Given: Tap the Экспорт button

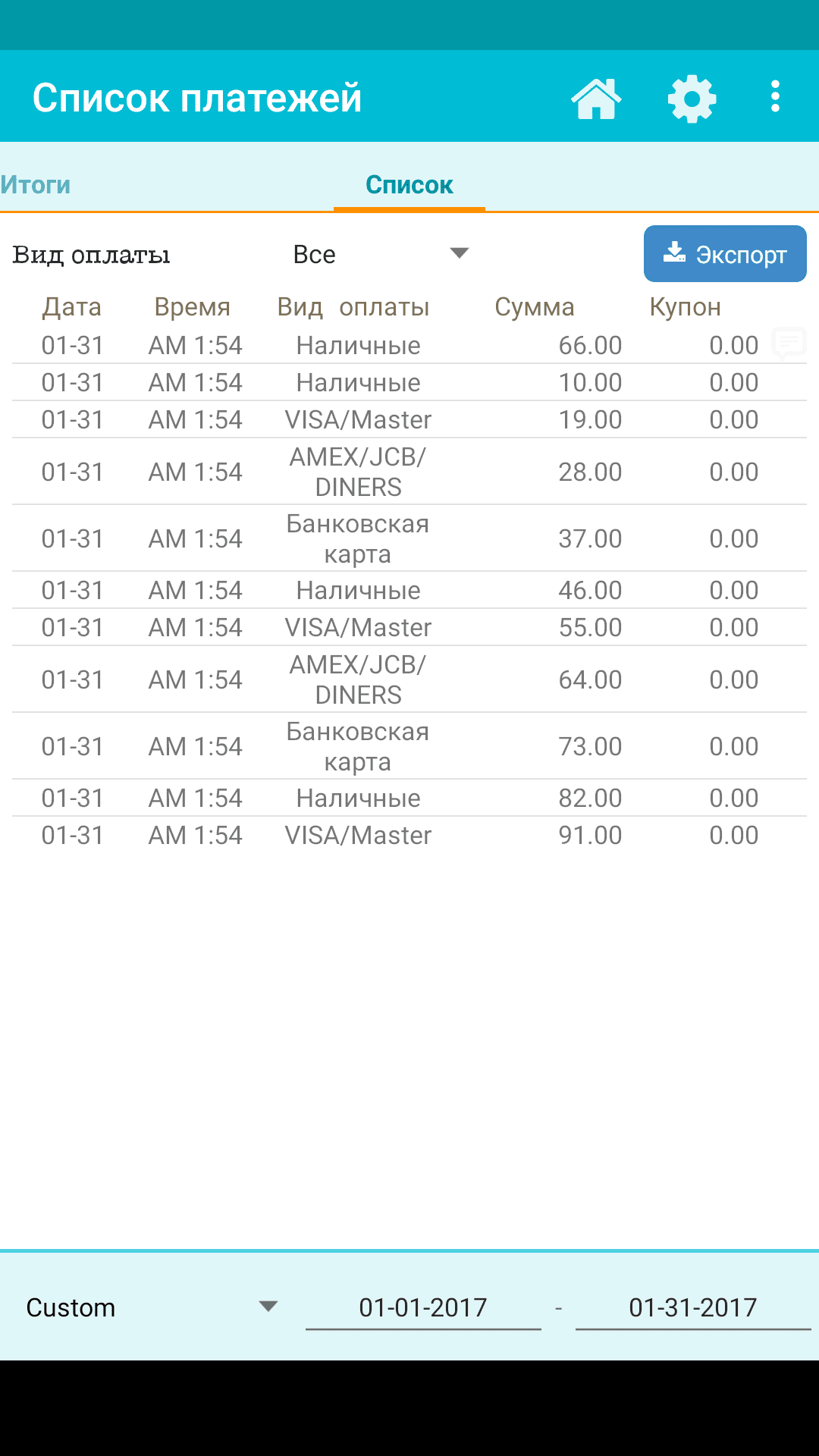Looking at the screenshot, I should point(725,254).
